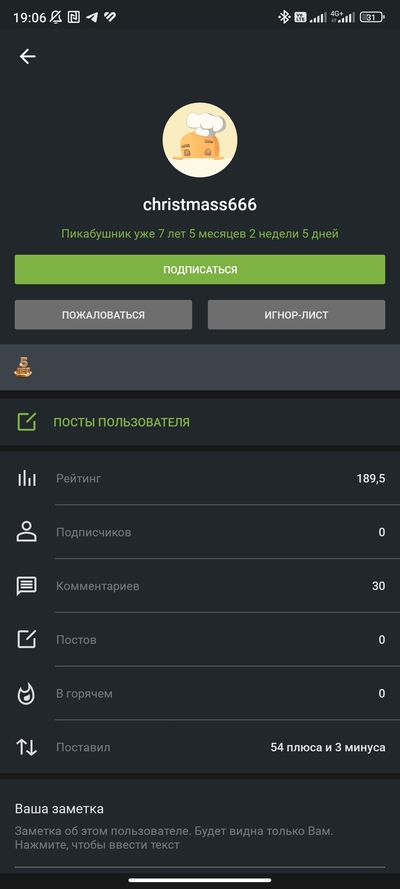Tap the 5 лет award badge

coord(23,367)
